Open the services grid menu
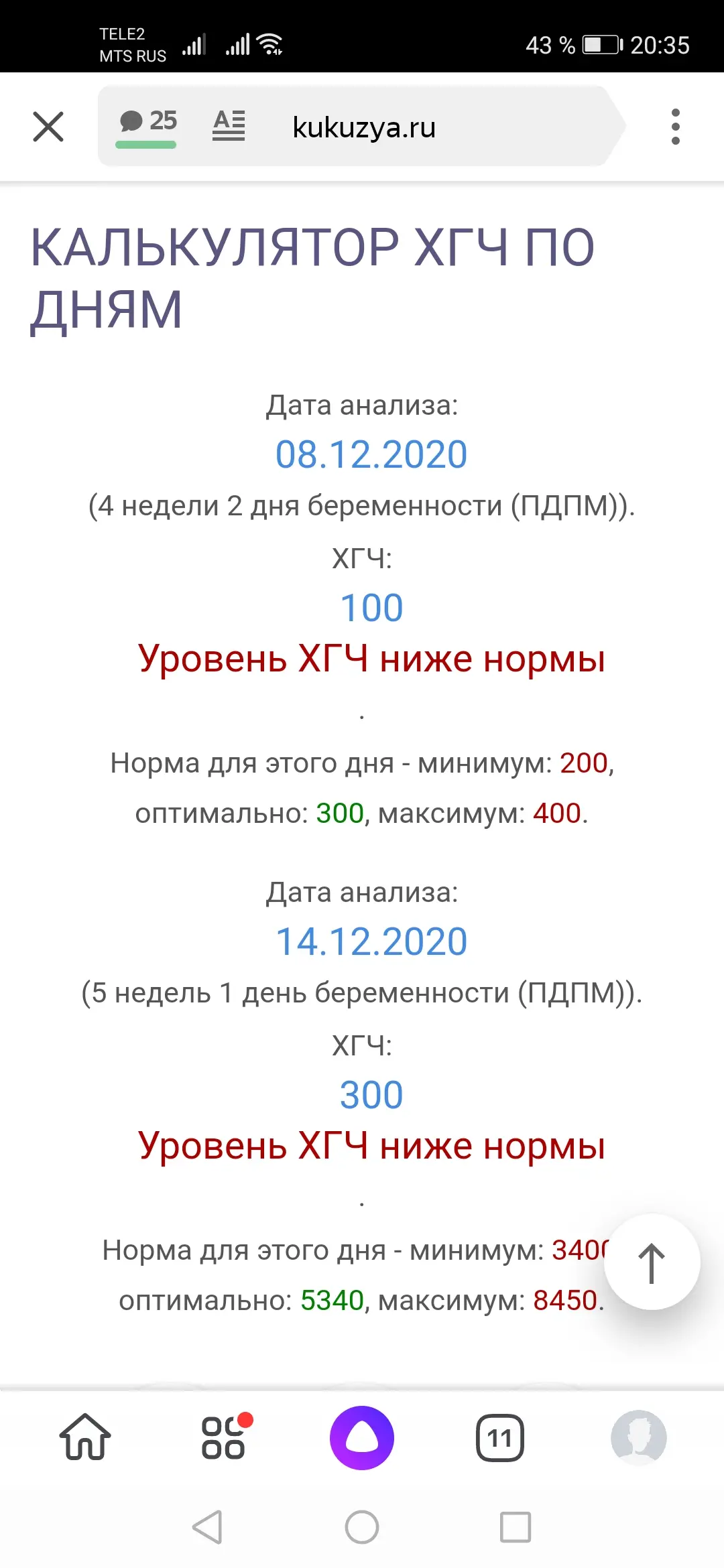This screenshot has height=1568, width=724. point(225,1437)
